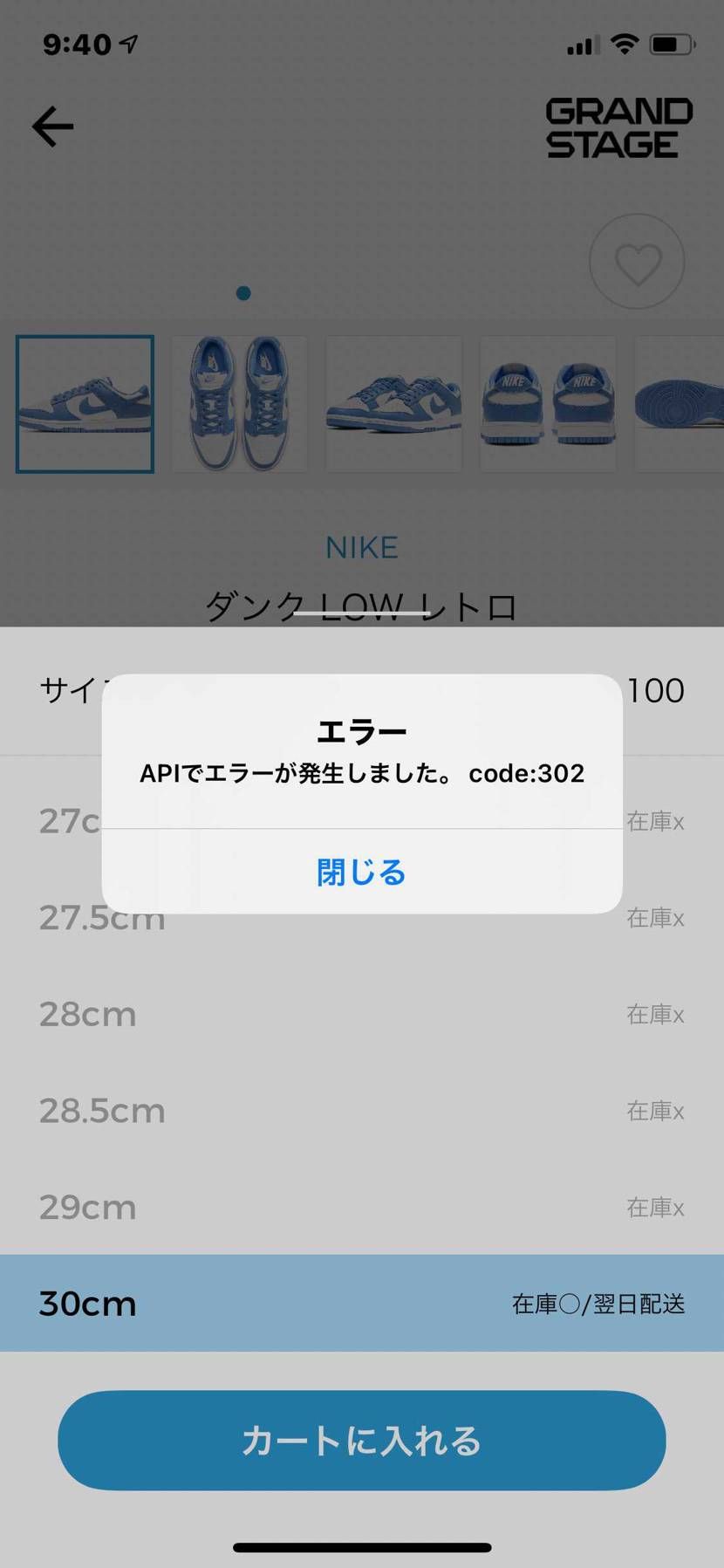Image resolution: width=724 pixels, height=1568 pixels.
Task: Tap the battery icon in status bar
Action: pyautogui.click(x=673, y=43)
